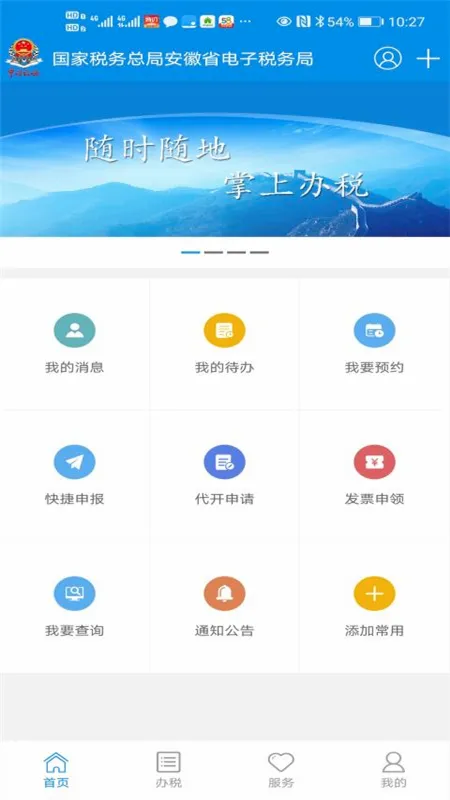Image resolution: width=450 pixels, height=800 pixels.
Task: Switch to the 服务 tab
Action: pos(281,770)
